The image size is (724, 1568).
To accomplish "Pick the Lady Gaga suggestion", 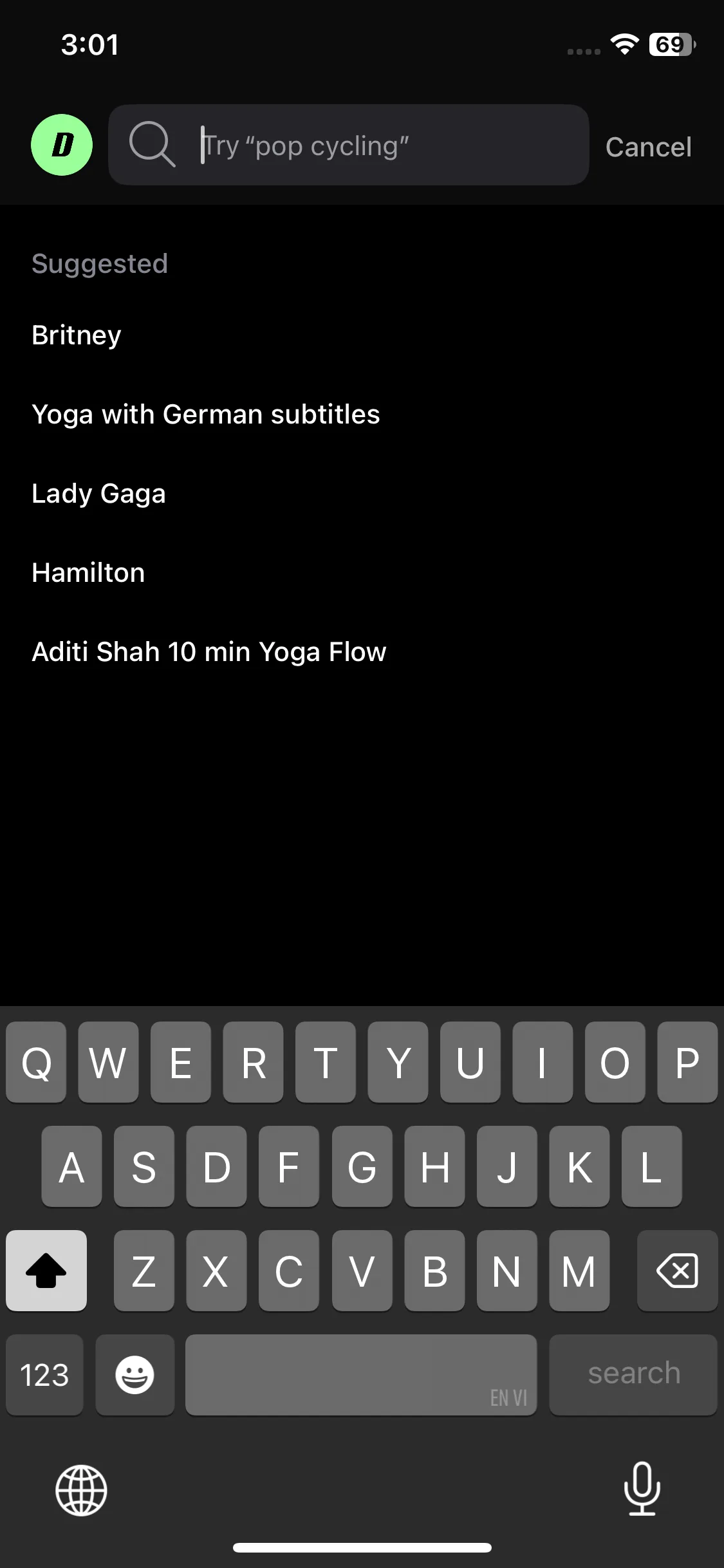I will point(98,494).
